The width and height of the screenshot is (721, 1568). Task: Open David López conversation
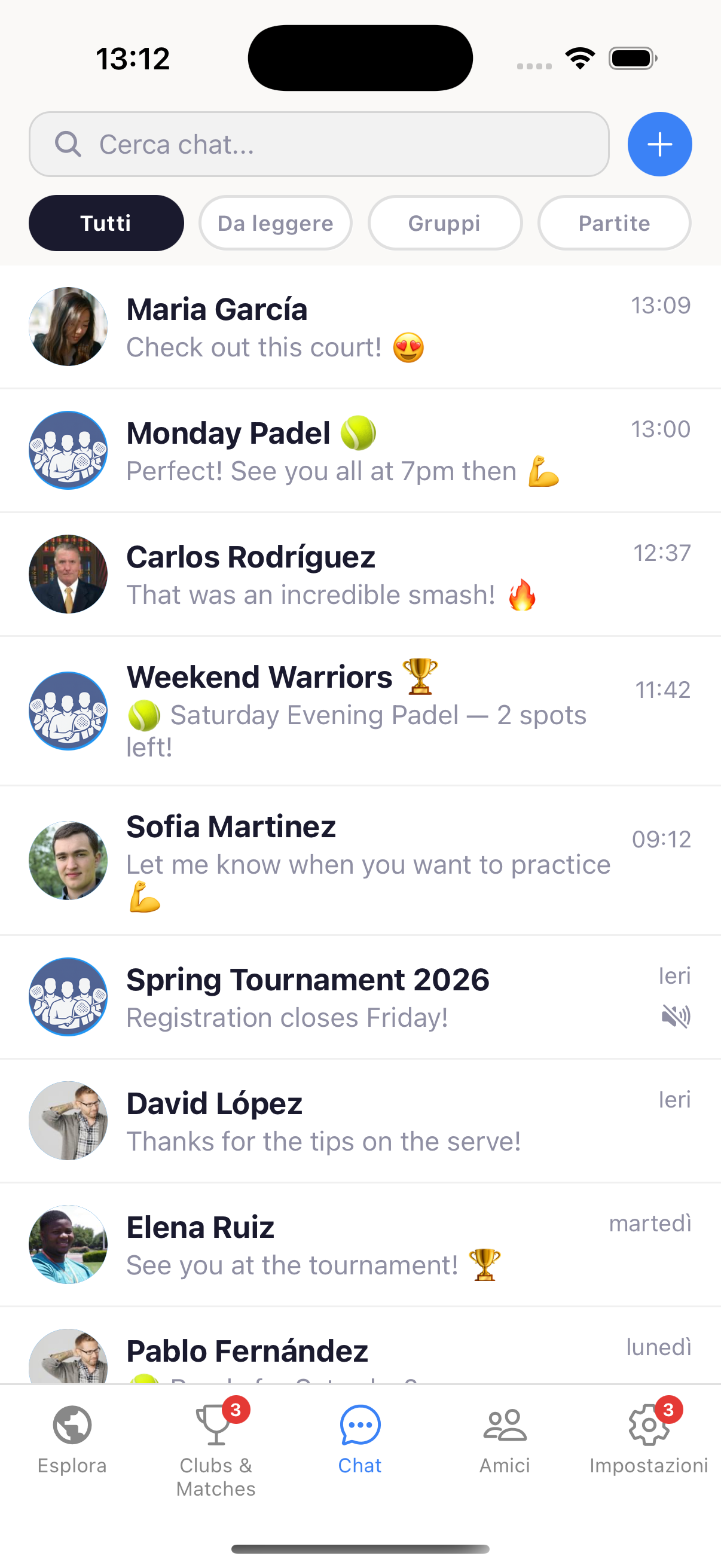pyautogui.click(x=360, y=1121)
